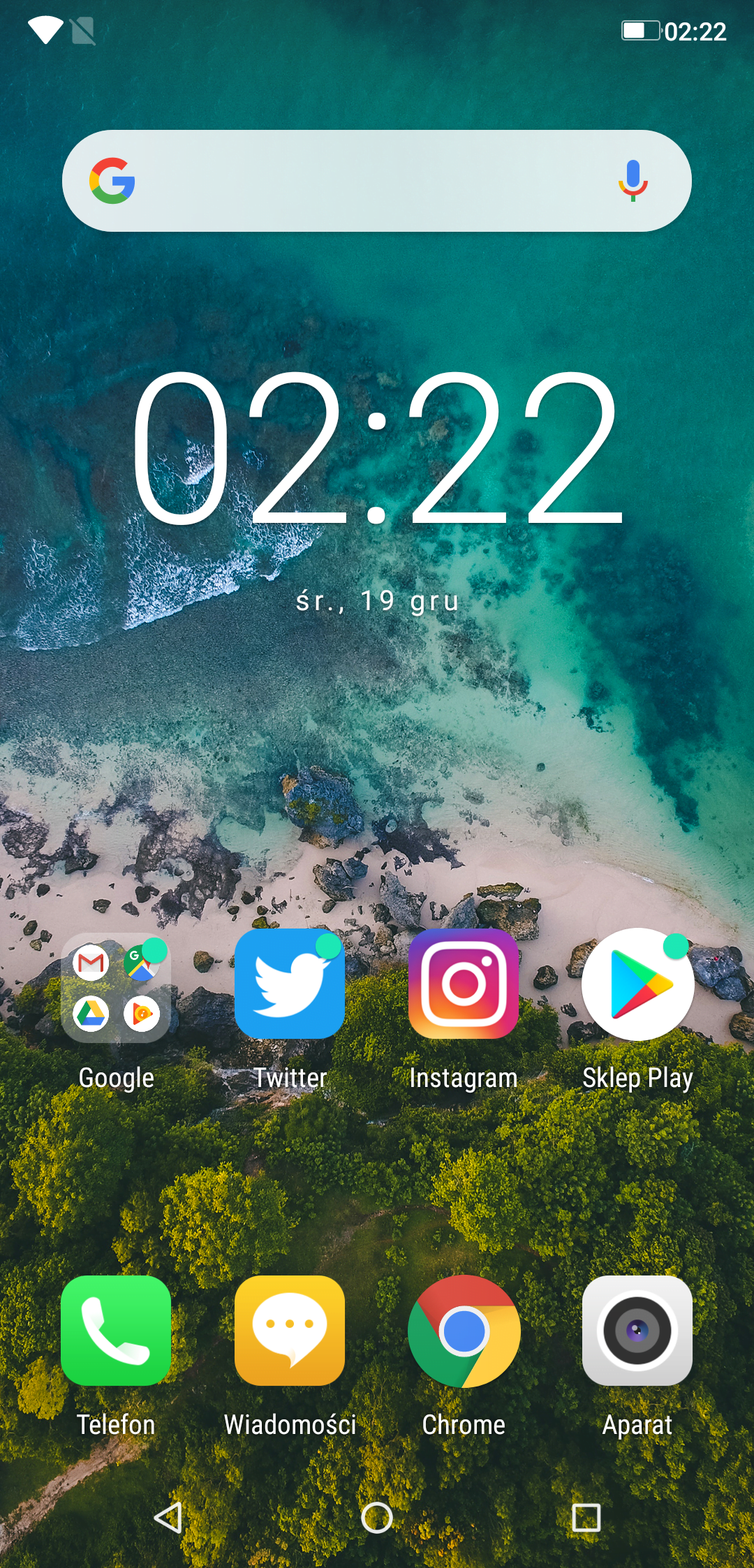Open Wiadomości messages app
Screen dimensions: 754x1568
pos(290,1331)
